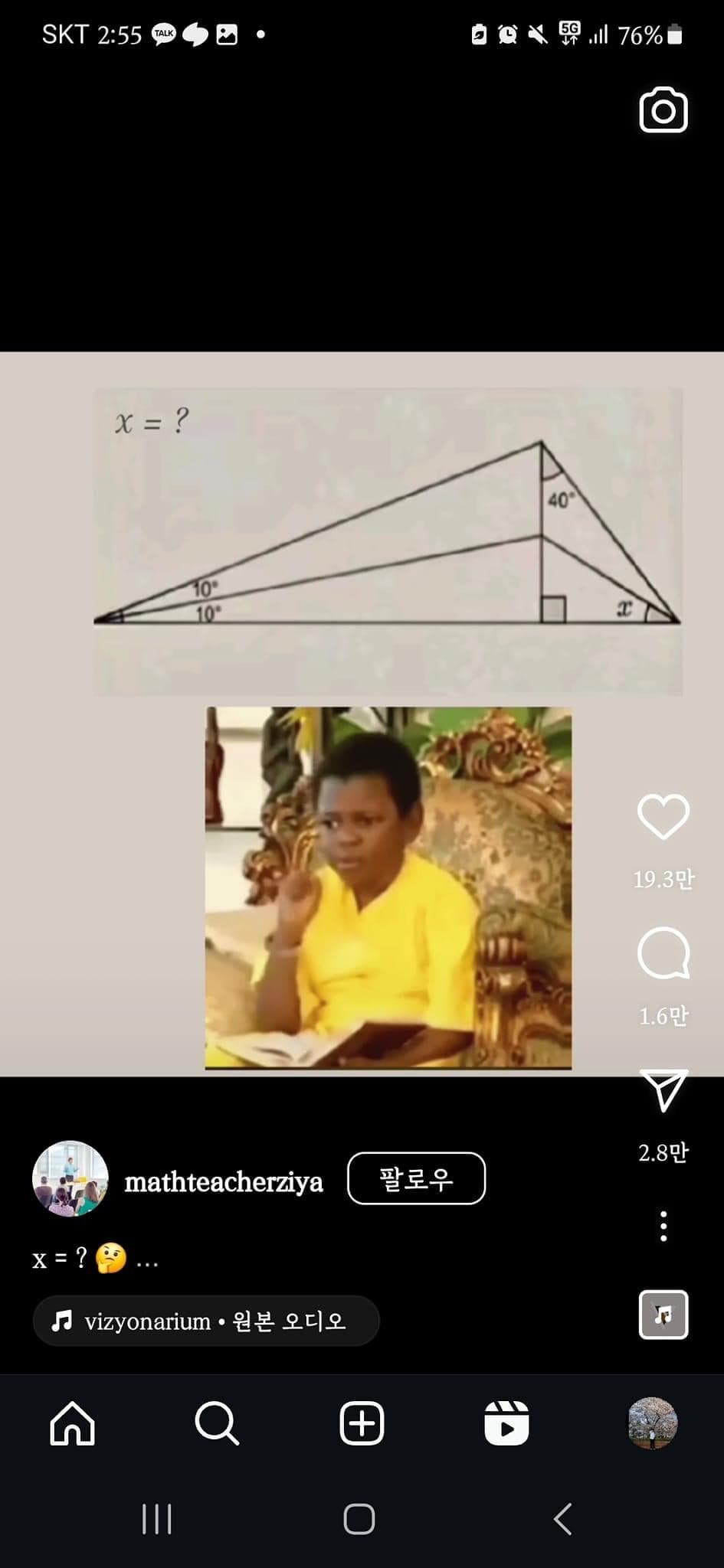Tap the system back button
The height and width of the screenshot is (1568, 724).
tap(563, 1519)
